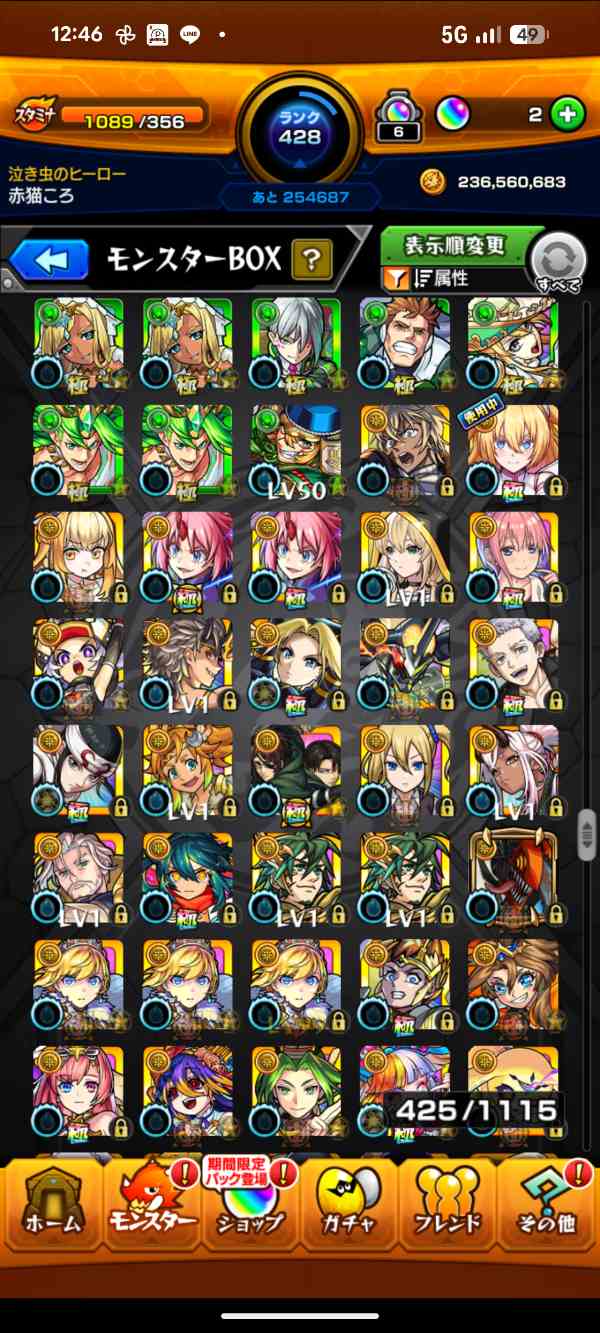Open the Monster BOX help question mark
Image resolution: width=600 pixels, height=1333 pixels.
pos(311,261)
